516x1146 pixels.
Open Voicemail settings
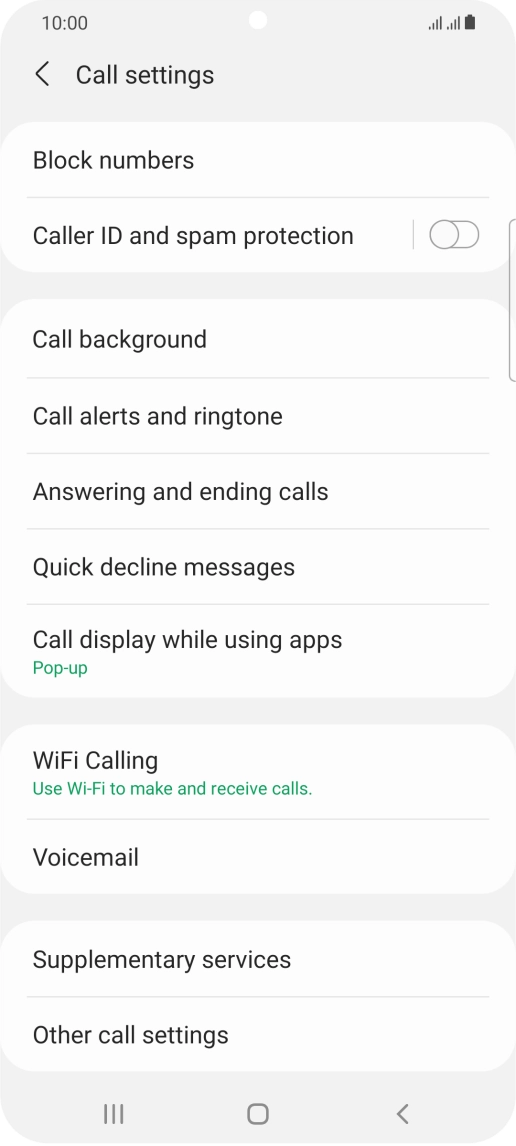tap(258, 857)
